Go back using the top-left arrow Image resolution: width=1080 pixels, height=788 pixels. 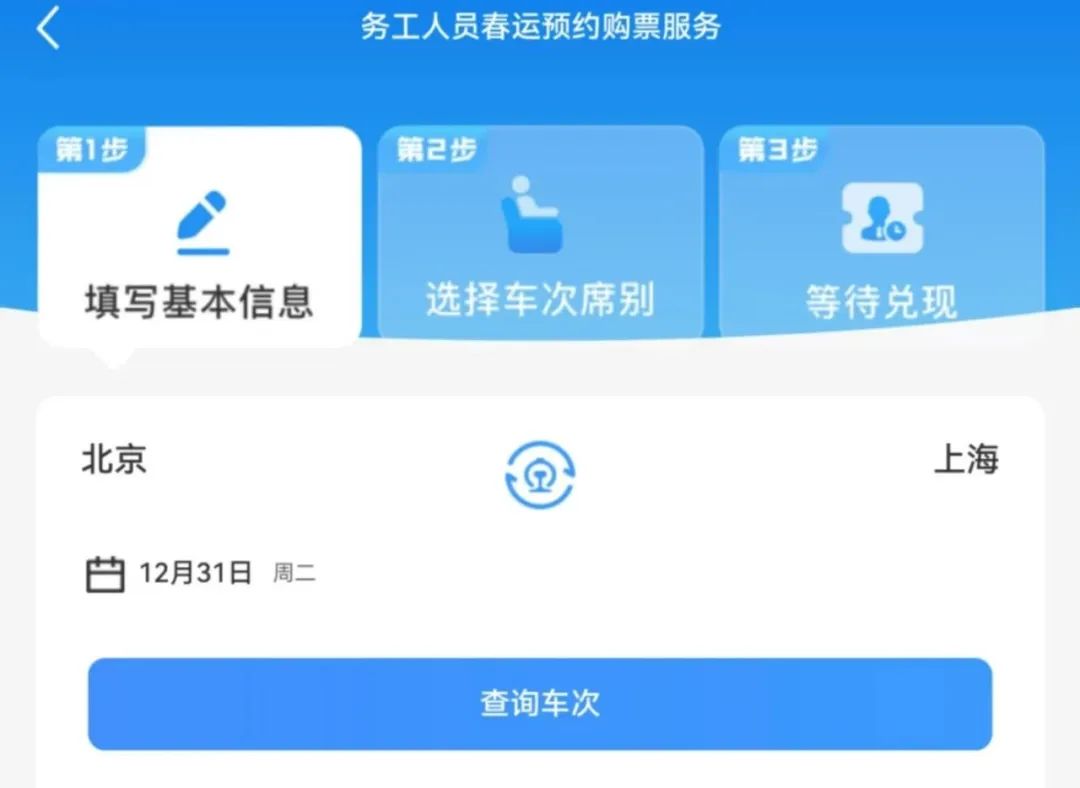(x=48, y=28)
